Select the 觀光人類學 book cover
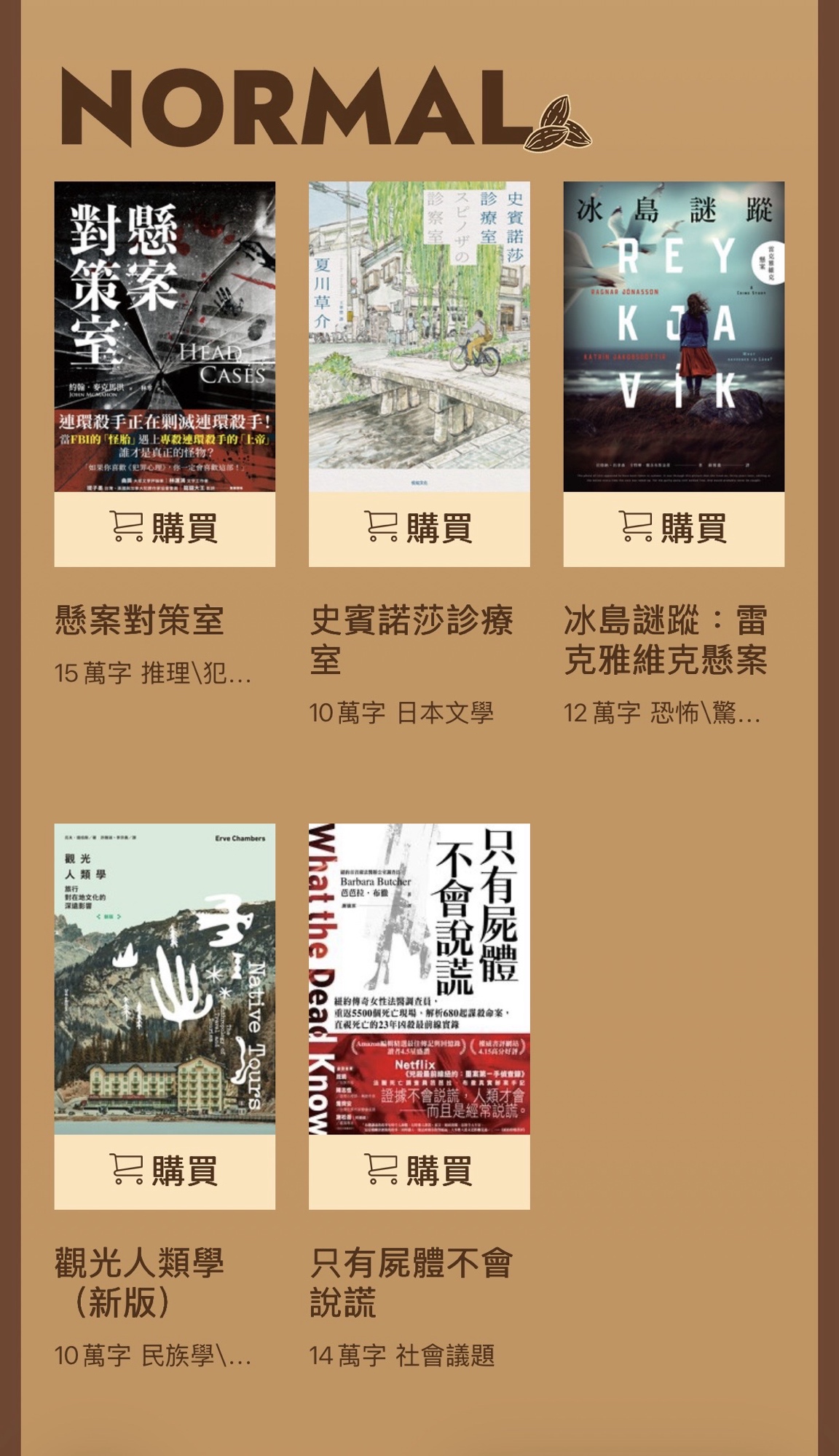 tap(165, 978)
